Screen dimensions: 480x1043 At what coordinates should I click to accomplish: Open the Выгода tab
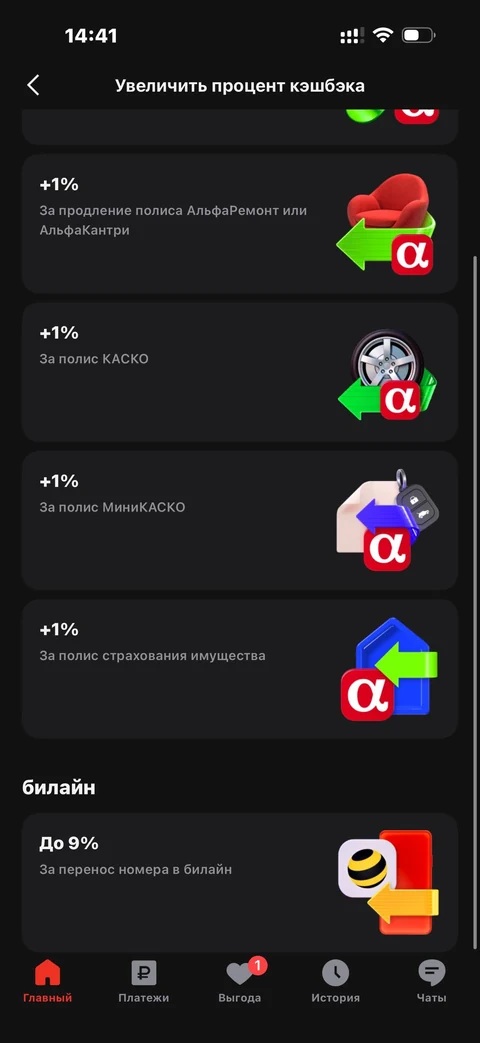(x=240, y=982)
